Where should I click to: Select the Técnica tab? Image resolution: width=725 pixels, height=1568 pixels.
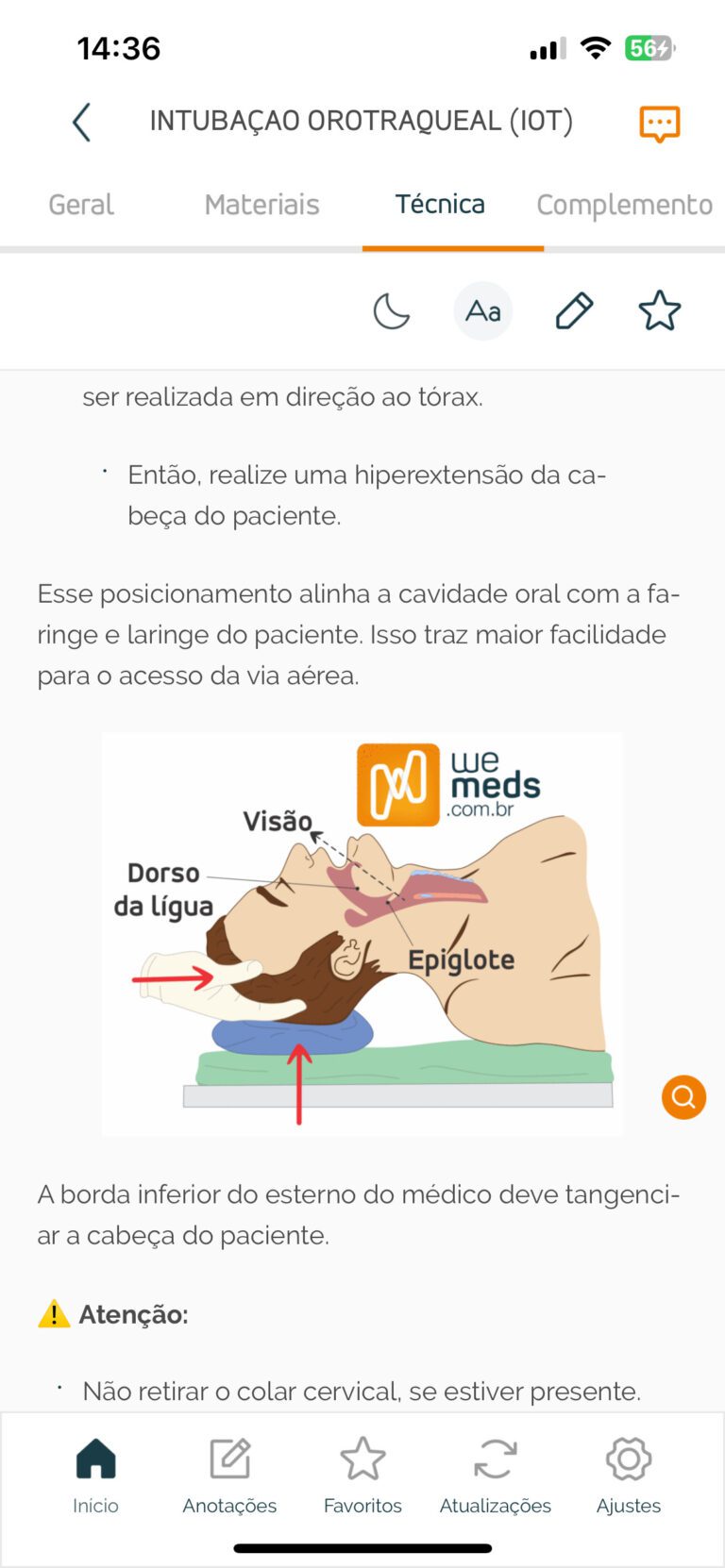440,205
